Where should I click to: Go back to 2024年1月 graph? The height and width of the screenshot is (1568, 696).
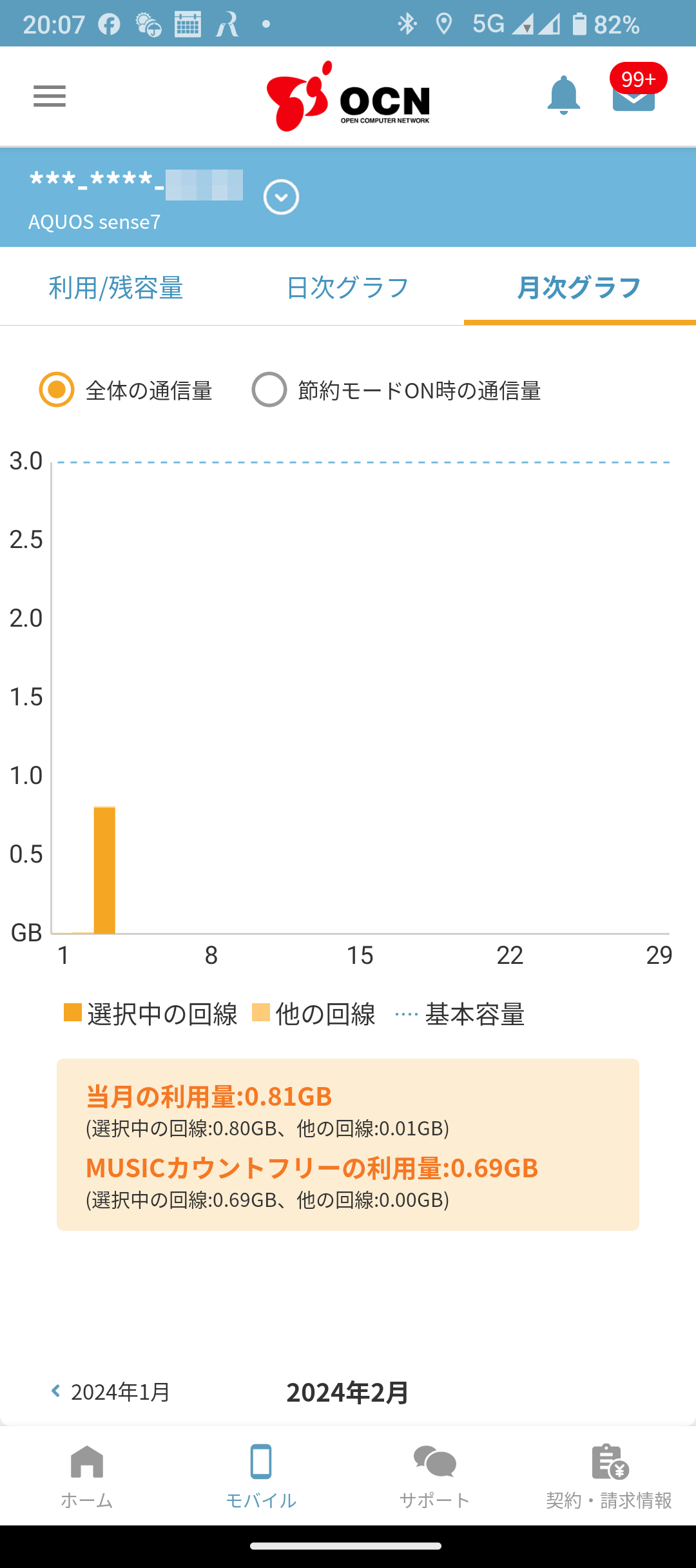[110, 1391]
